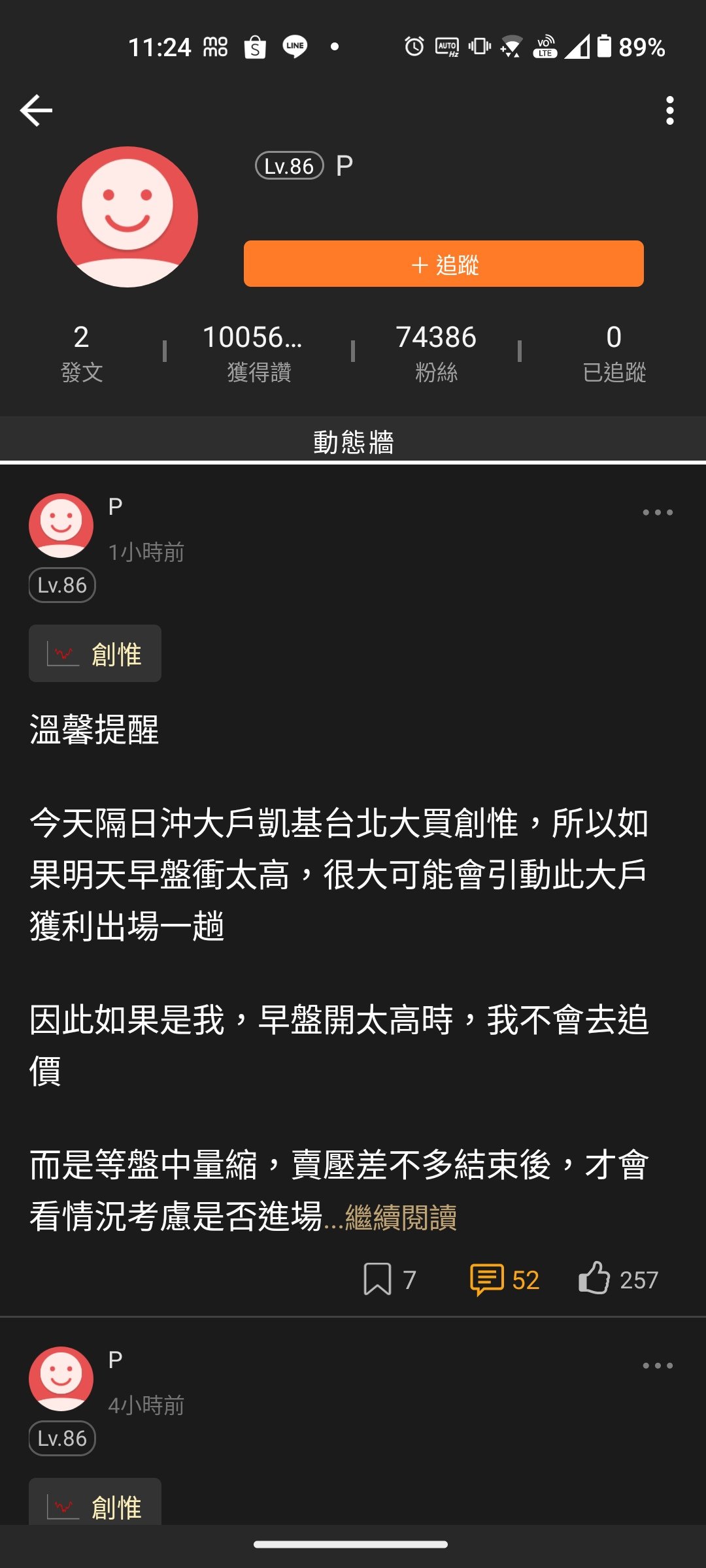Open options for the 1小時前 post
Viewport: 706px width, 1568px height.
point(658,513)
